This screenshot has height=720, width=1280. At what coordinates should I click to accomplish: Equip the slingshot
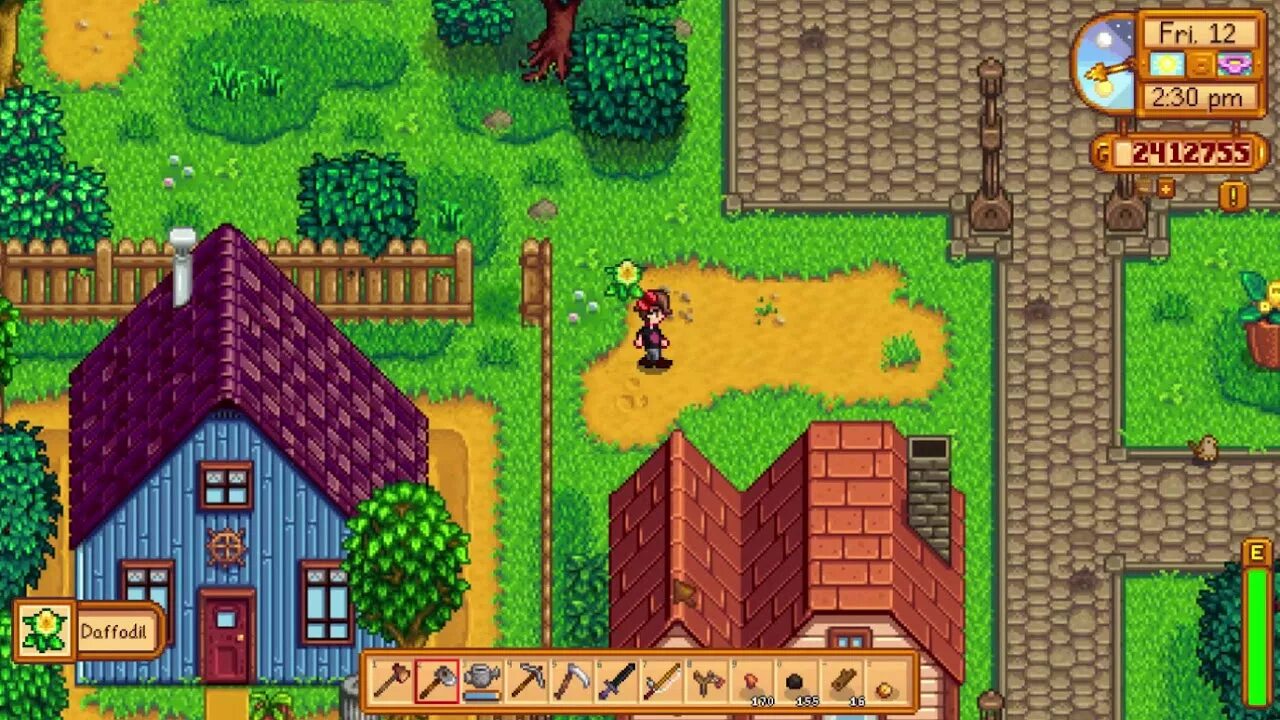[x=707, y=682]
